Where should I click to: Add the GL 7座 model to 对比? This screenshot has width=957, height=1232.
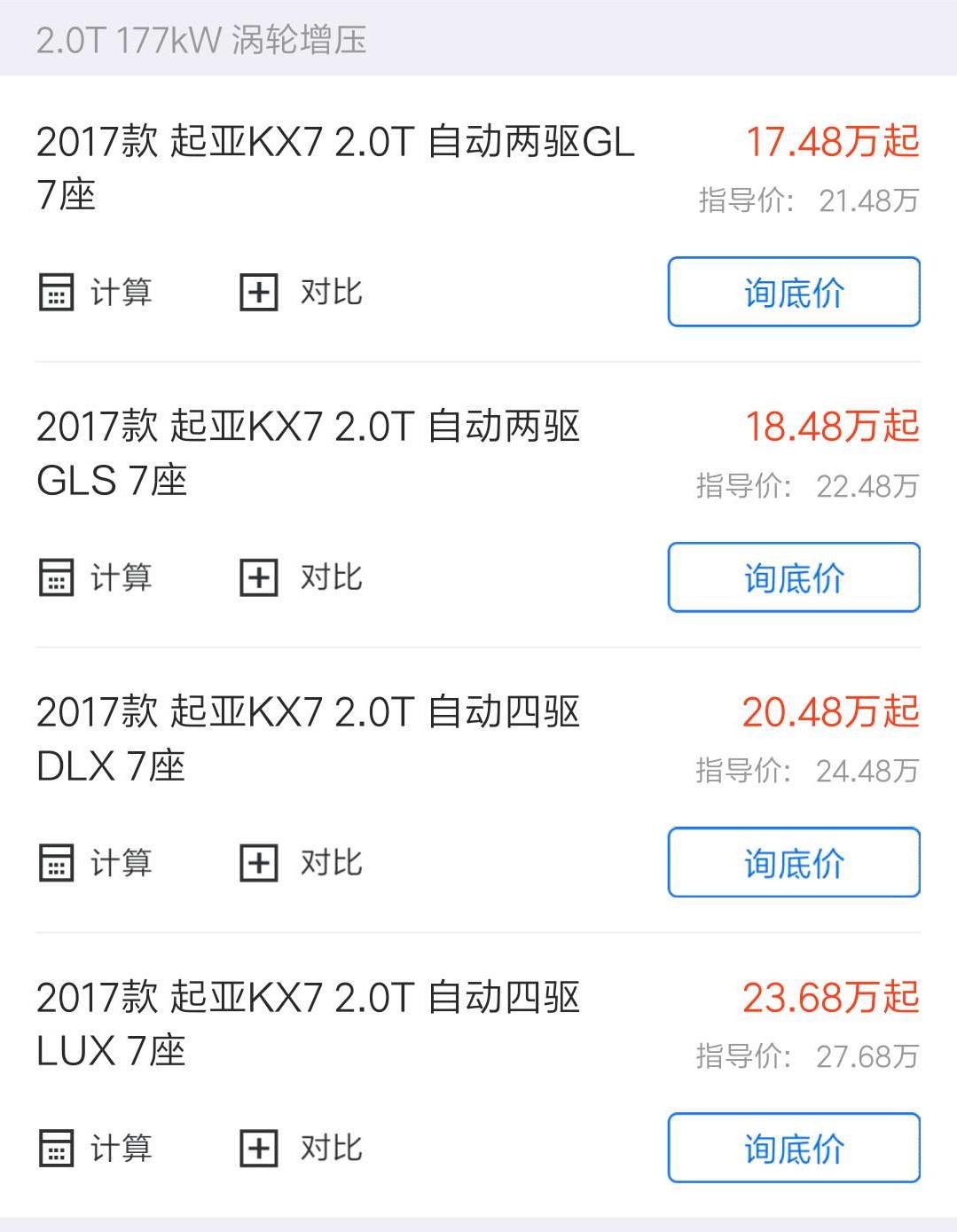pyautogui.click(x=302, y=293)
